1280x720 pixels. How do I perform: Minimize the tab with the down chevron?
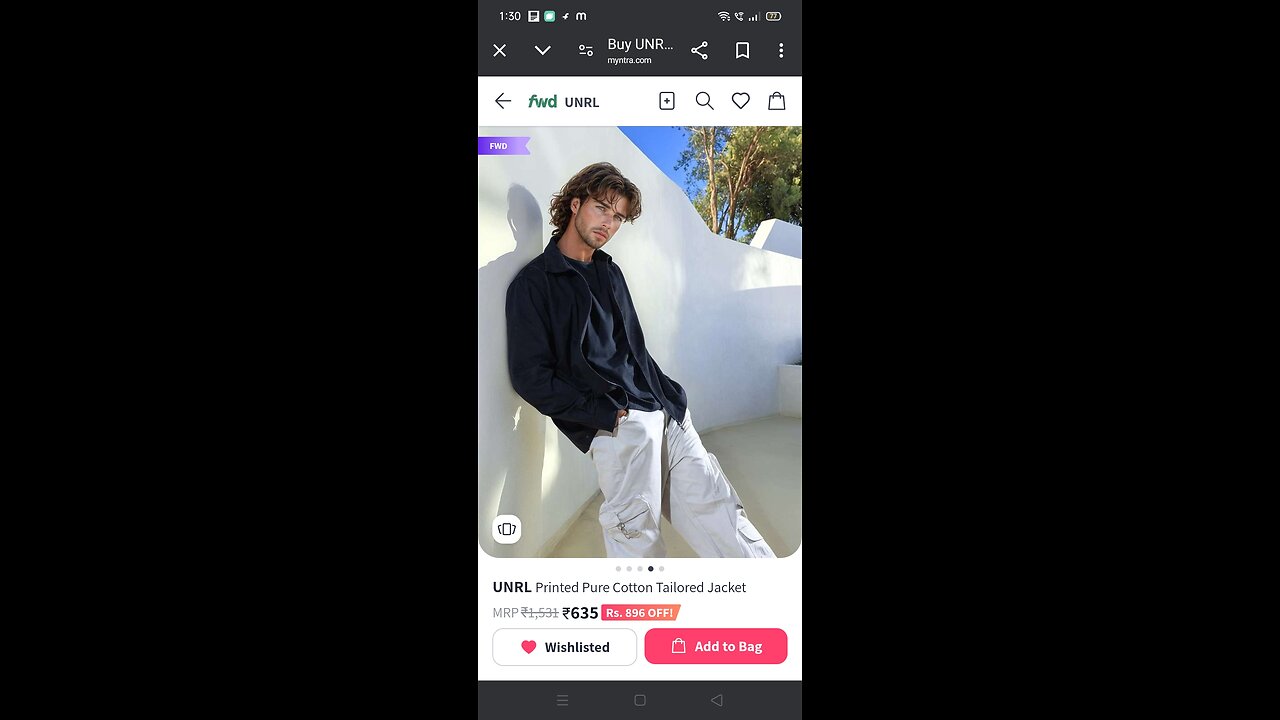coord(542,50)
